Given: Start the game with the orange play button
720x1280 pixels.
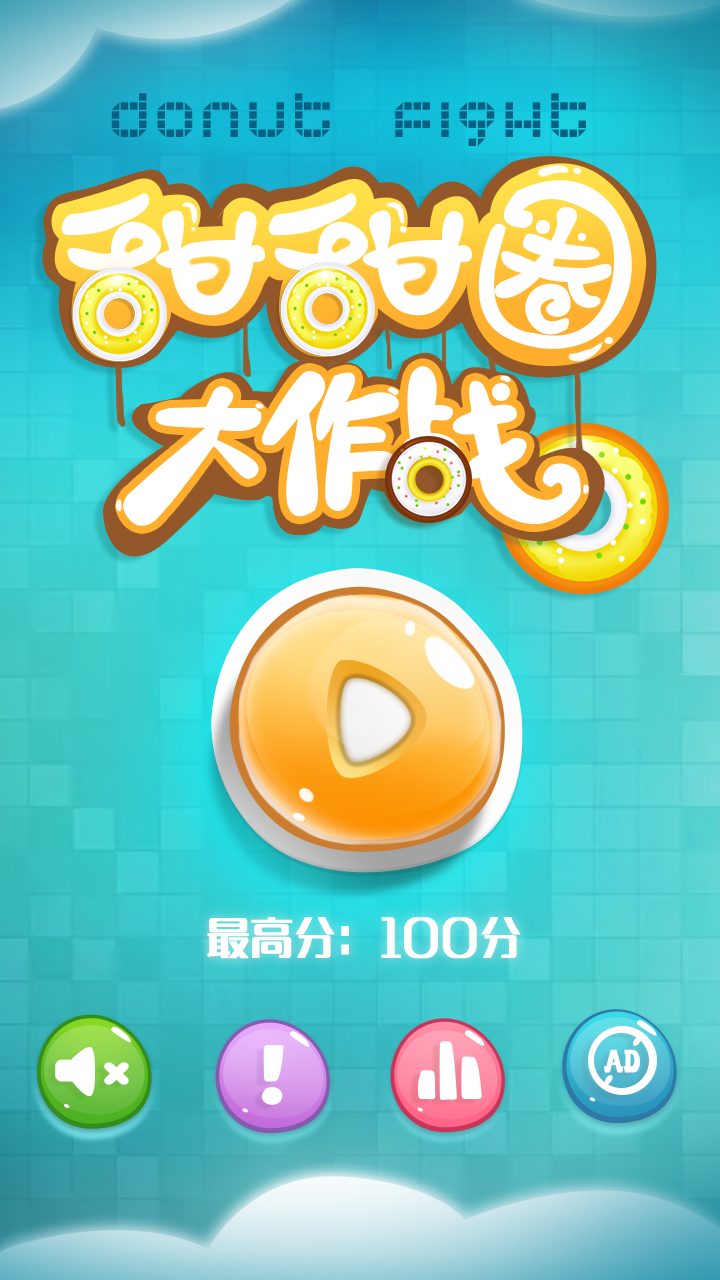Looking at the screenshot, I should (x=367, y=719).
